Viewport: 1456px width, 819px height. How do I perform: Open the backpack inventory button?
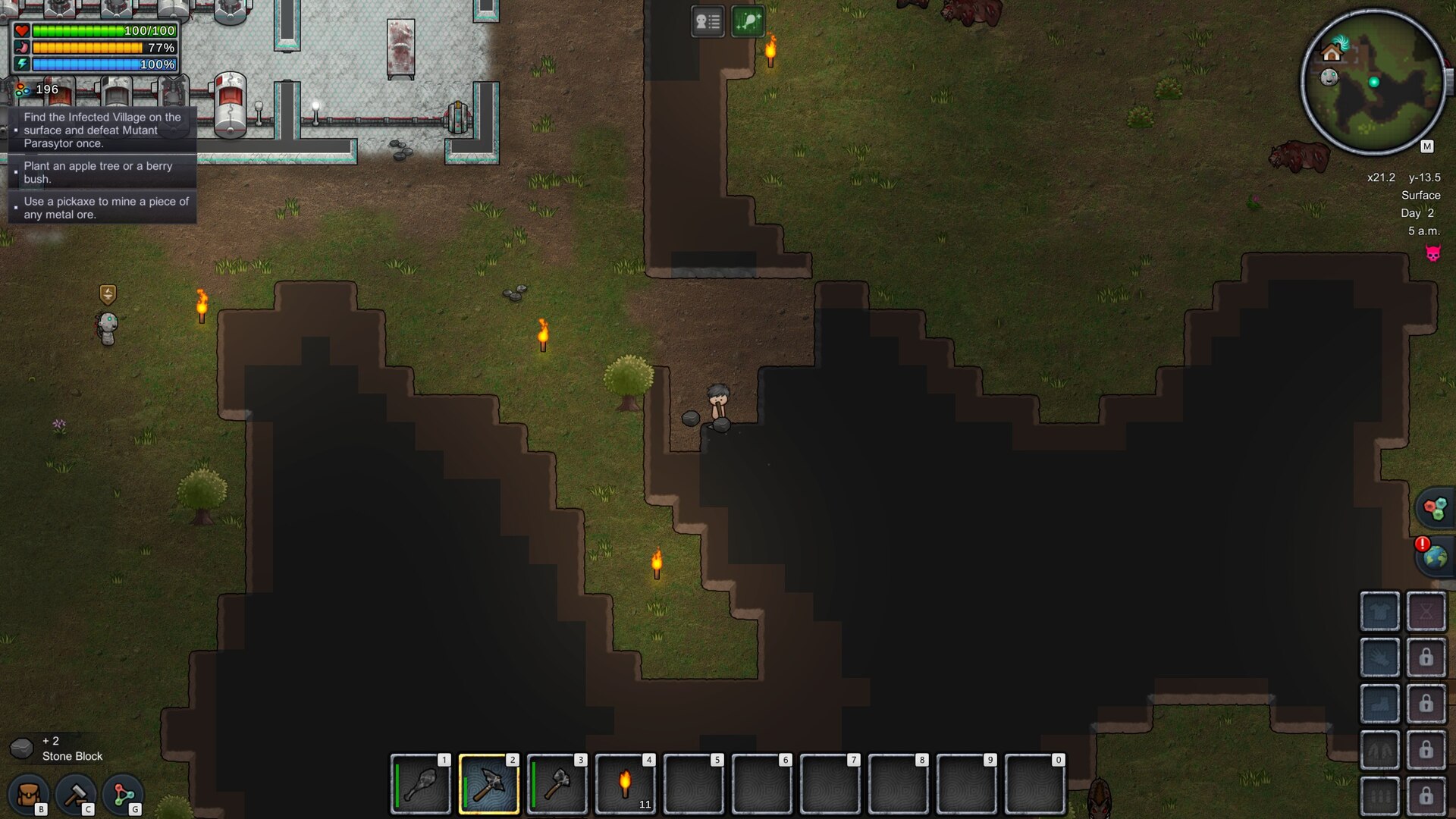pyautogui.click(x=28, y=794)
